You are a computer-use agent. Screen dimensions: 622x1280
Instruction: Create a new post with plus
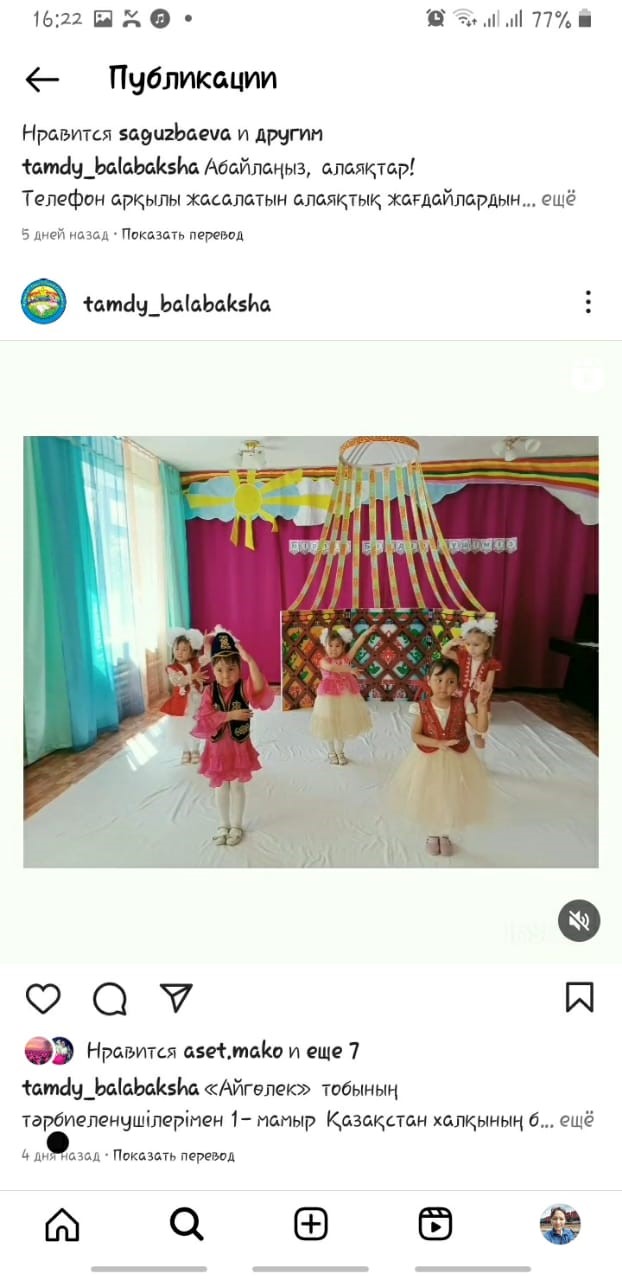(311, 1224)
